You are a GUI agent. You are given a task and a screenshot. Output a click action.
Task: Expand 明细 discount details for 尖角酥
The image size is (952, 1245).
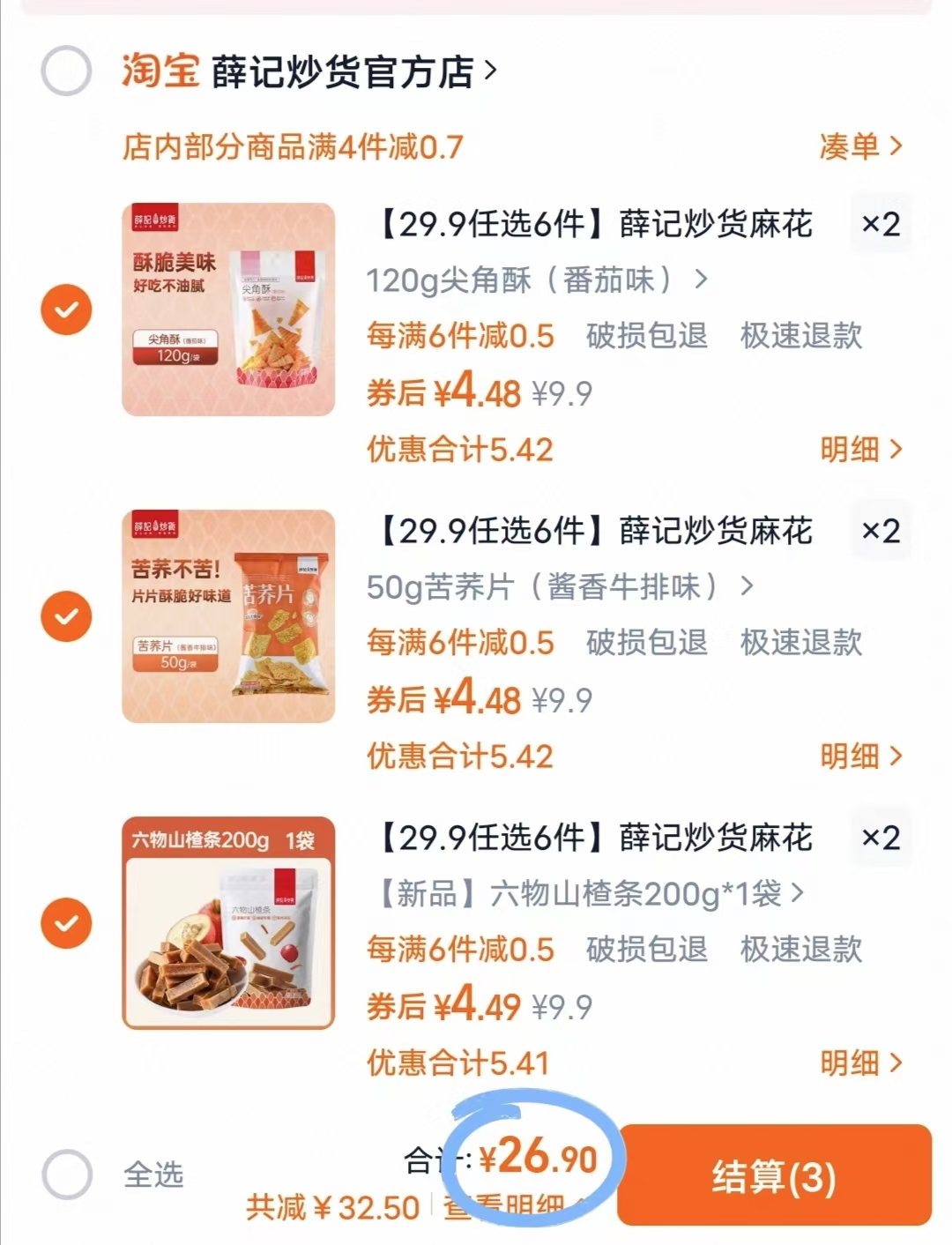pyautogui.click(x=868, y=451)
